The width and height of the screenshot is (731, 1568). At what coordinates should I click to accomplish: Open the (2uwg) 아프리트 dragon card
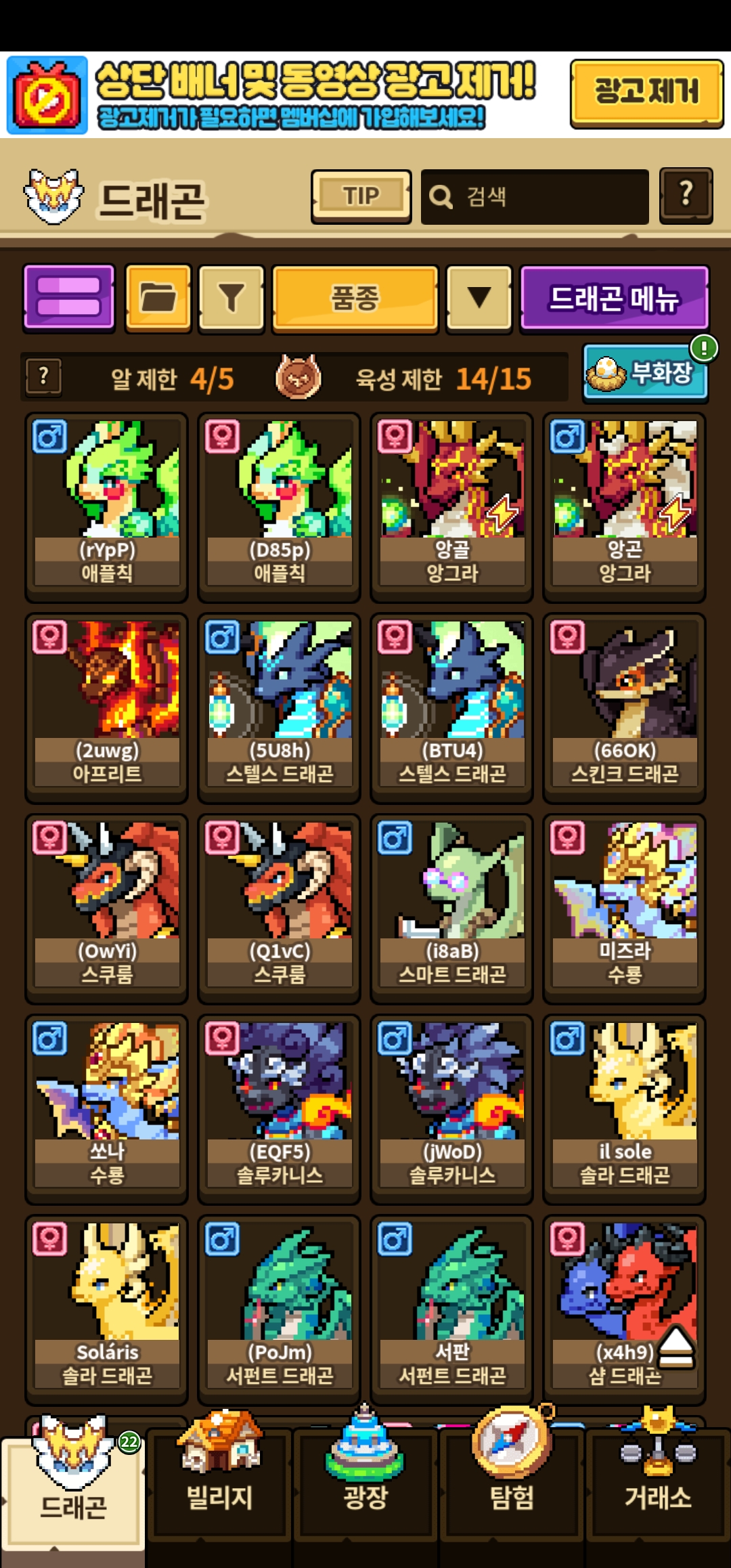106,707
